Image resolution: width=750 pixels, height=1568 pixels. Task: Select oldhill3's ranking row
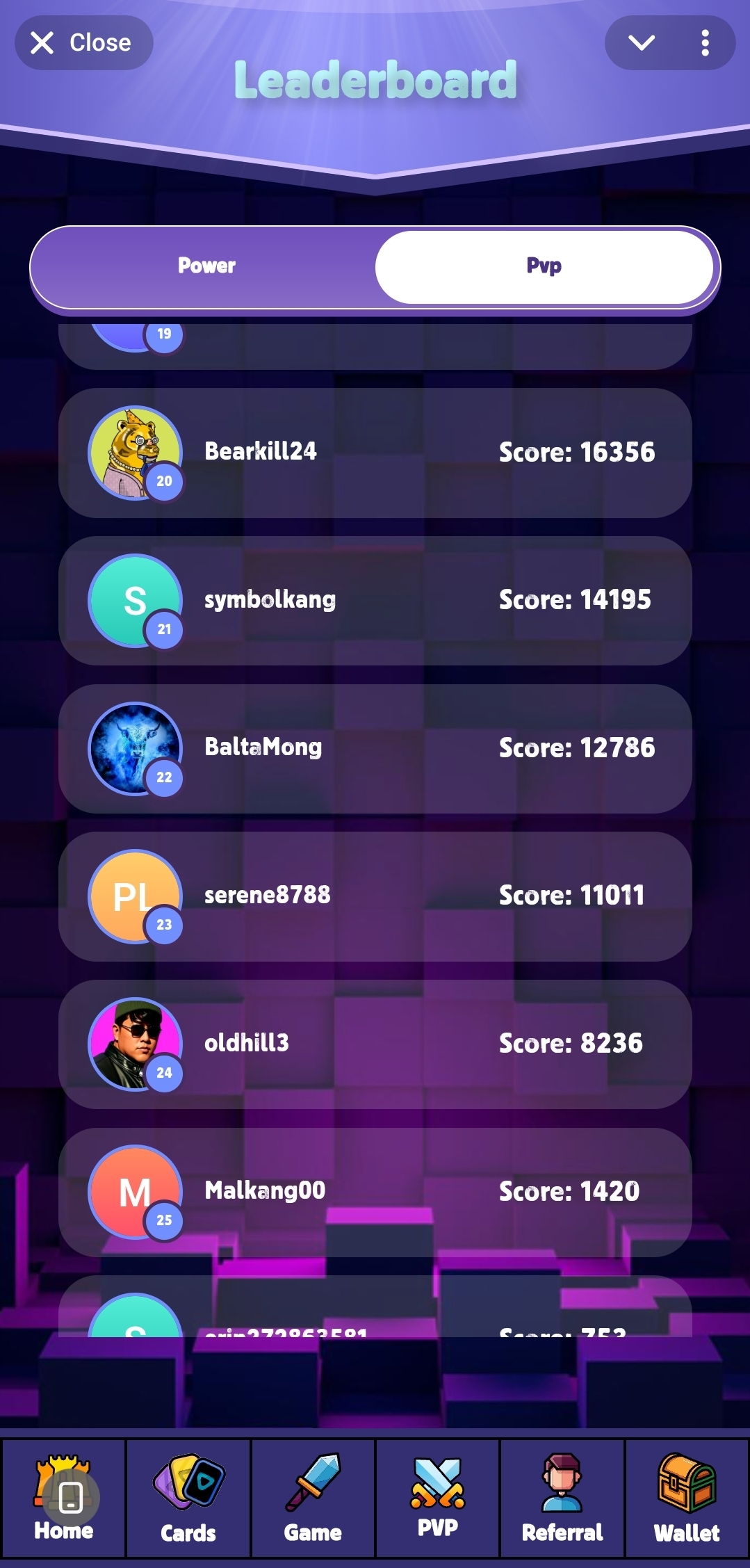pyautogui.click(x=375, y=1044)
